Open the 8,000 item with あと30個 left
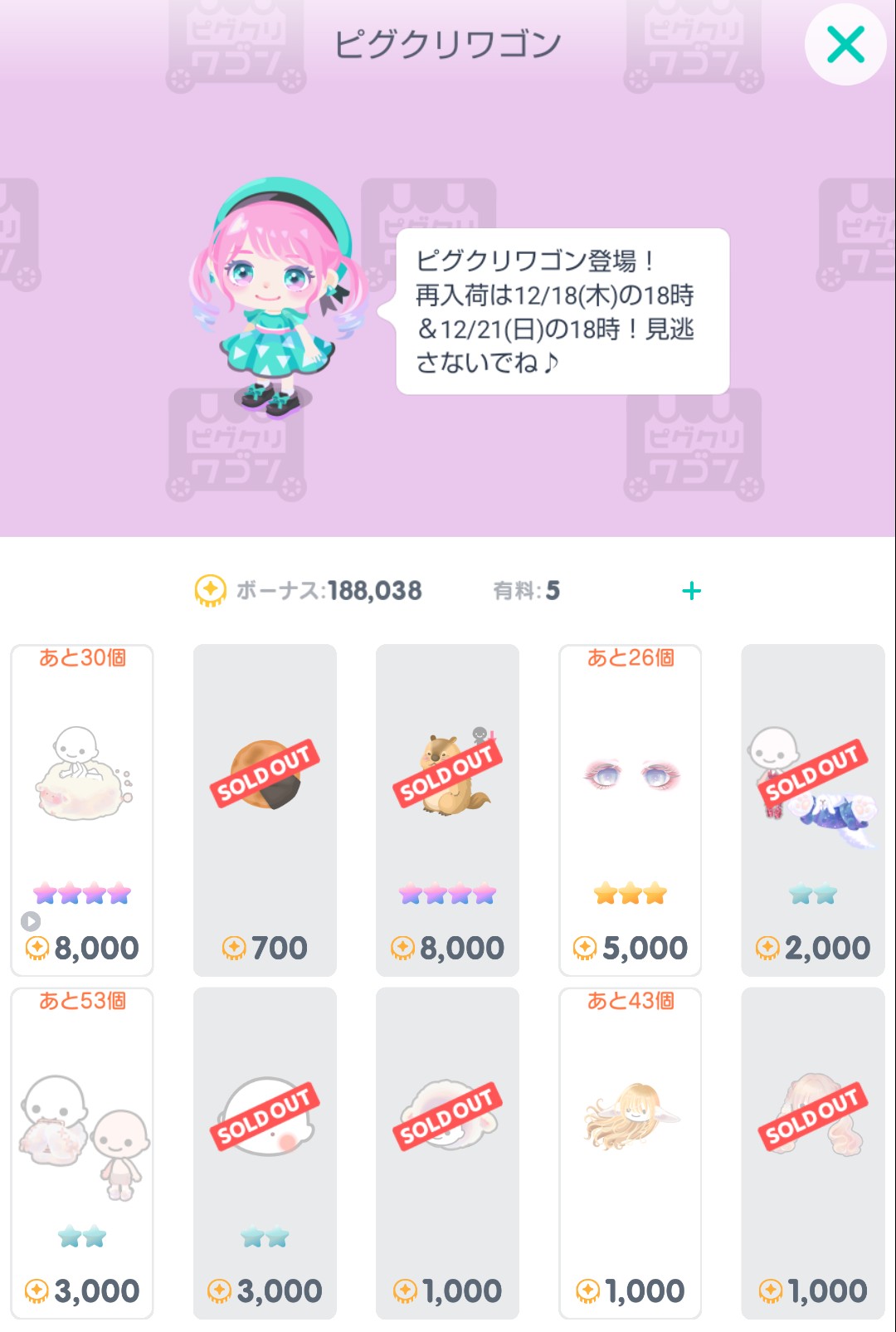 pyautogui.click(x=82, y=810)
